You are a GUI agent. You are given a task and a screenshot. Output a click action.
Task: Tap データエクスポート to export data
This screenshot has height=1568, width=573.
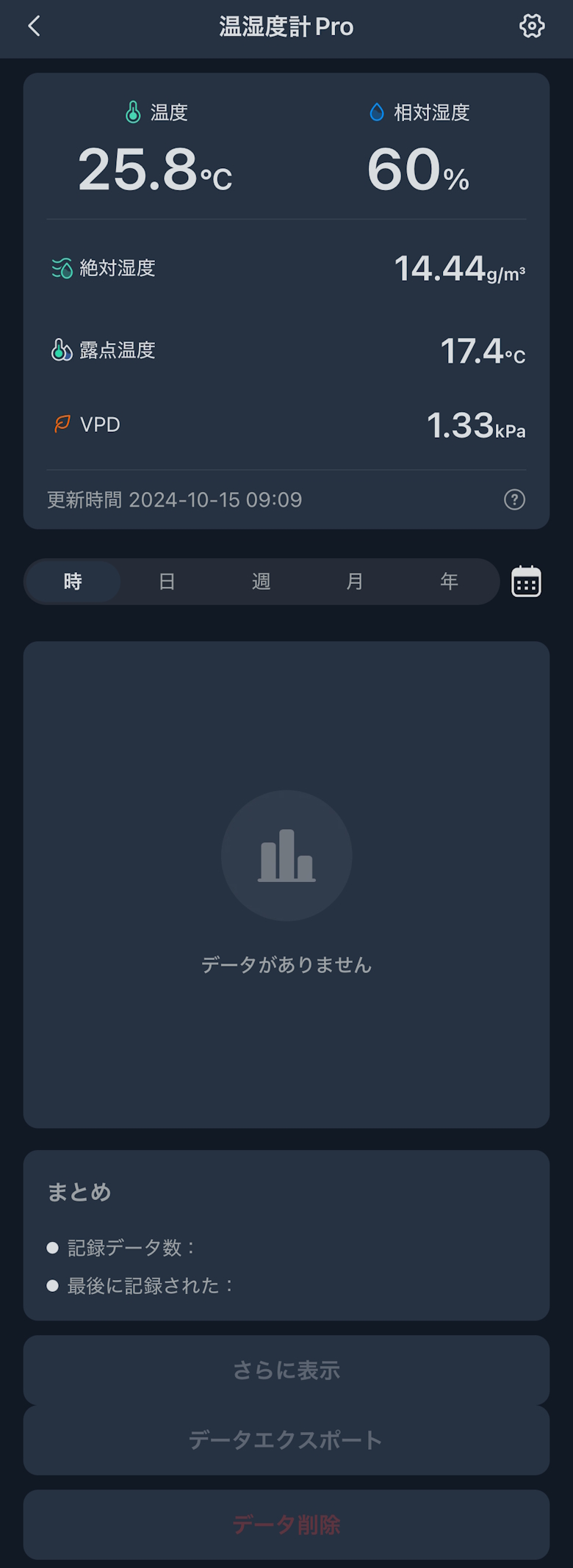pos(286,1439)
